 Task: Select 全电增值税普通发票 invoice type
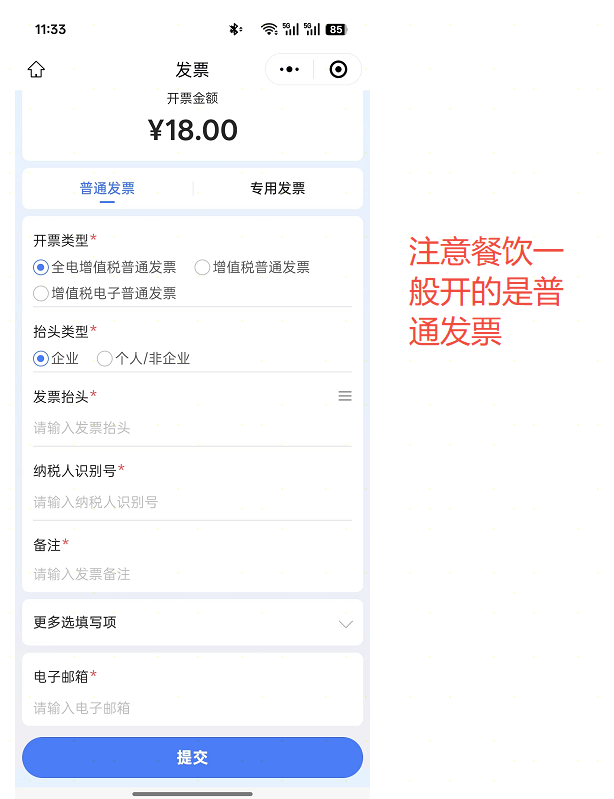click(x=41, y=267)
